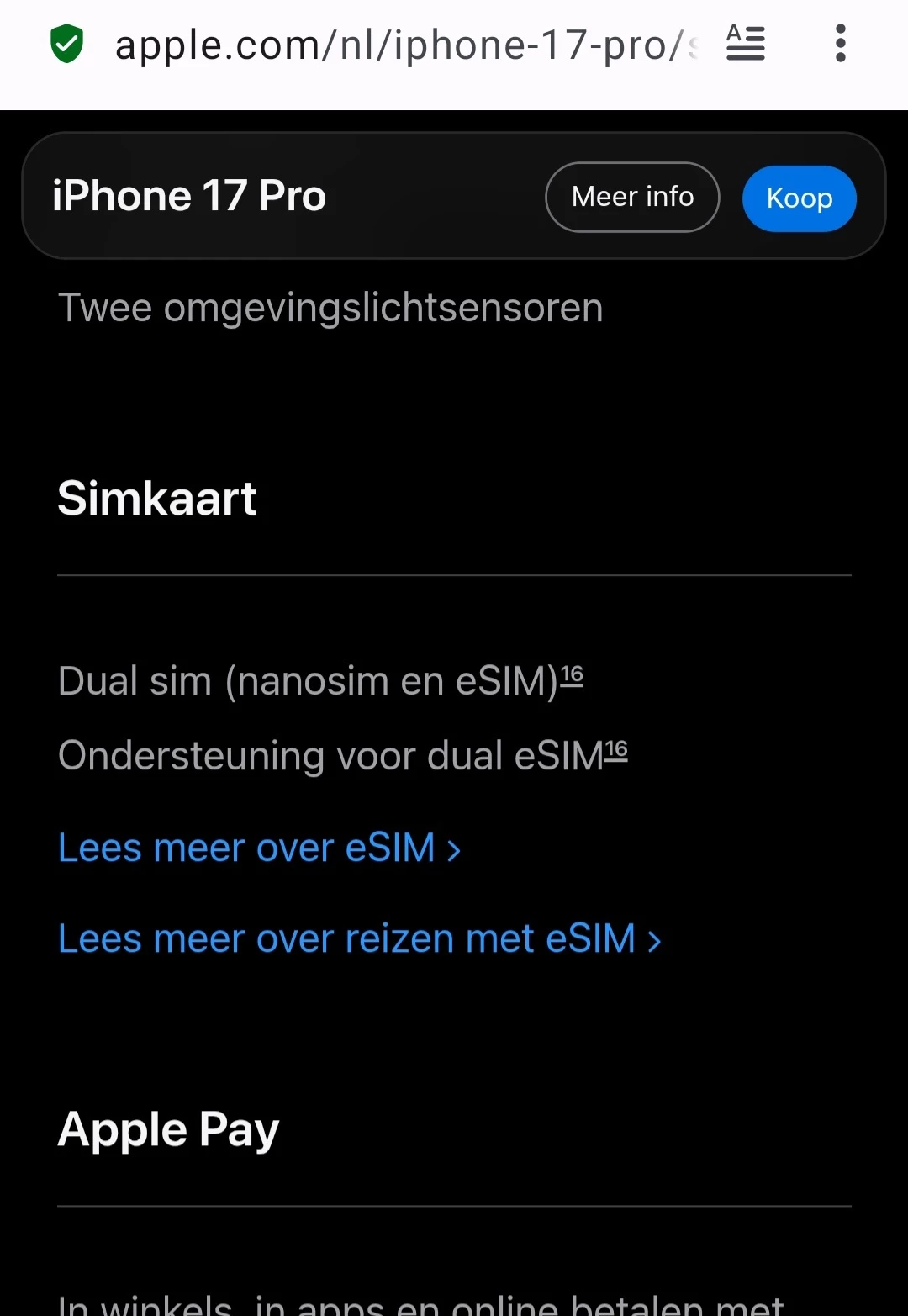Viewport: 908px width, 1316px height.
Task: Open Lees meer over eSIM link
Action: pos(259,848)
